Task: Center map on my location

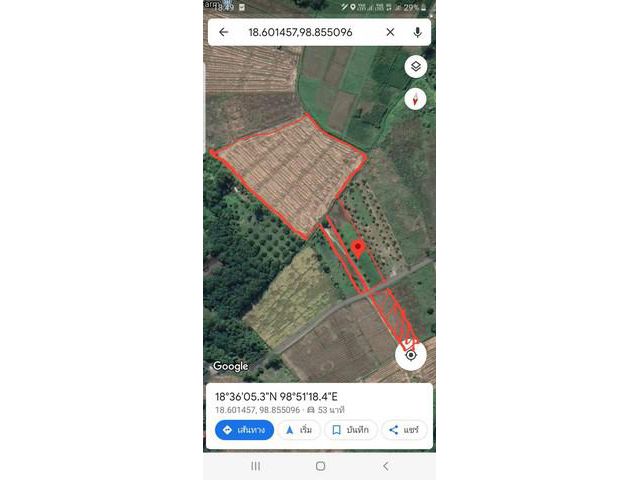Action: 411,355
